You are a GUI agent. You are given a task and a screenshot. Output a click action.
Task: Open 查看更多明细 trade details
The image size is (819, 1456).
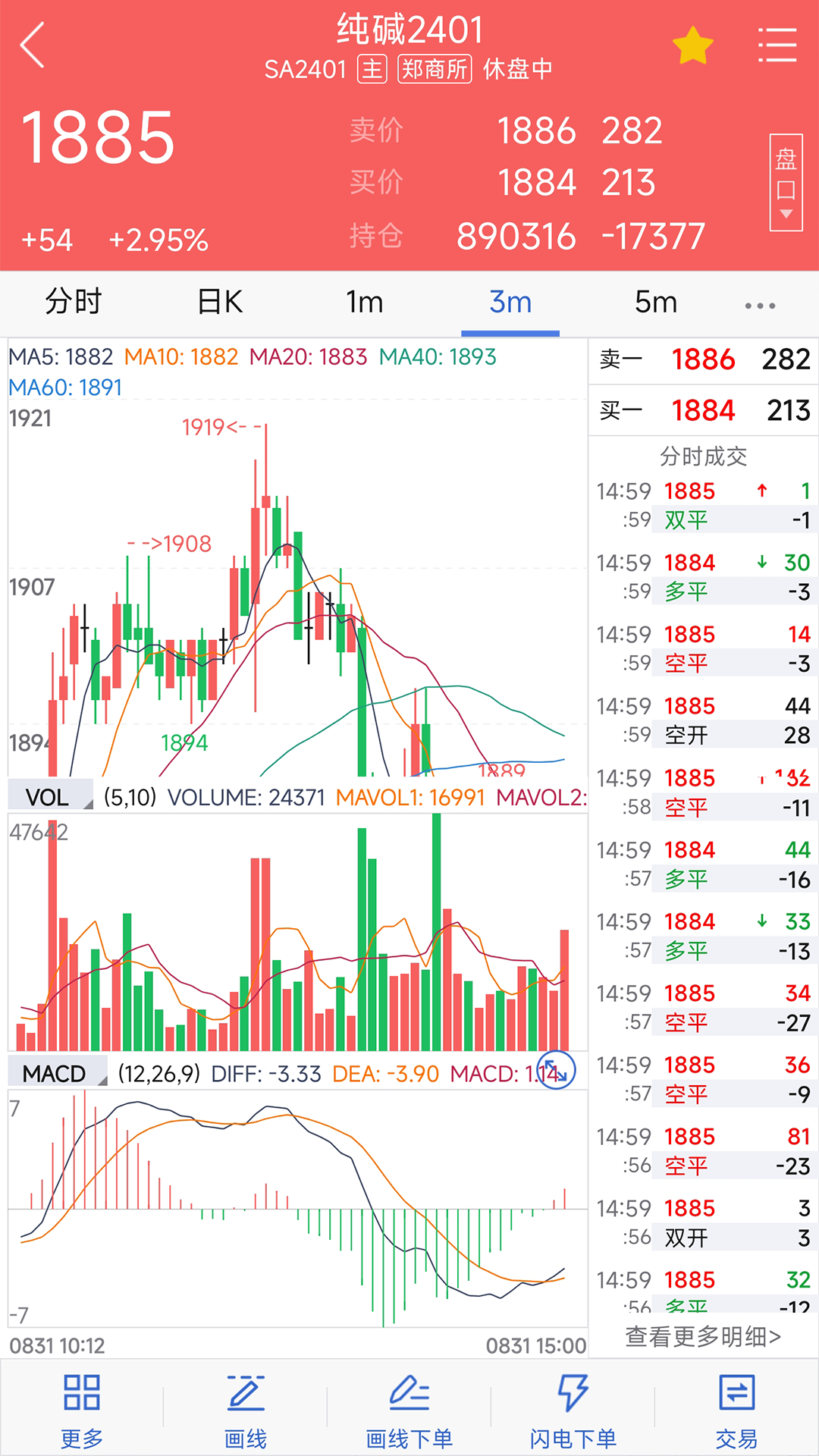pos(703,1336)
